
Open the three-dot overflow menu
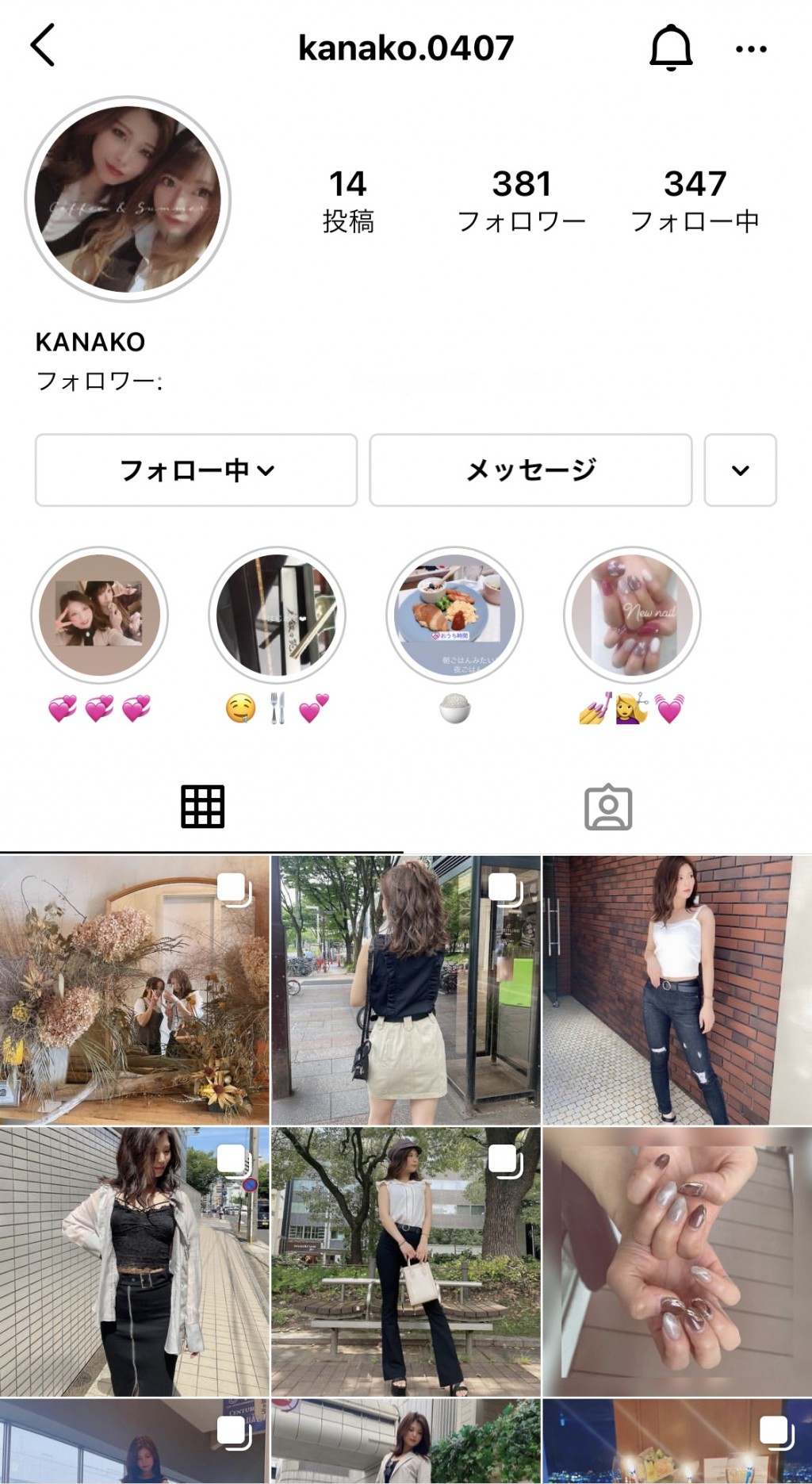click(750, 49)
